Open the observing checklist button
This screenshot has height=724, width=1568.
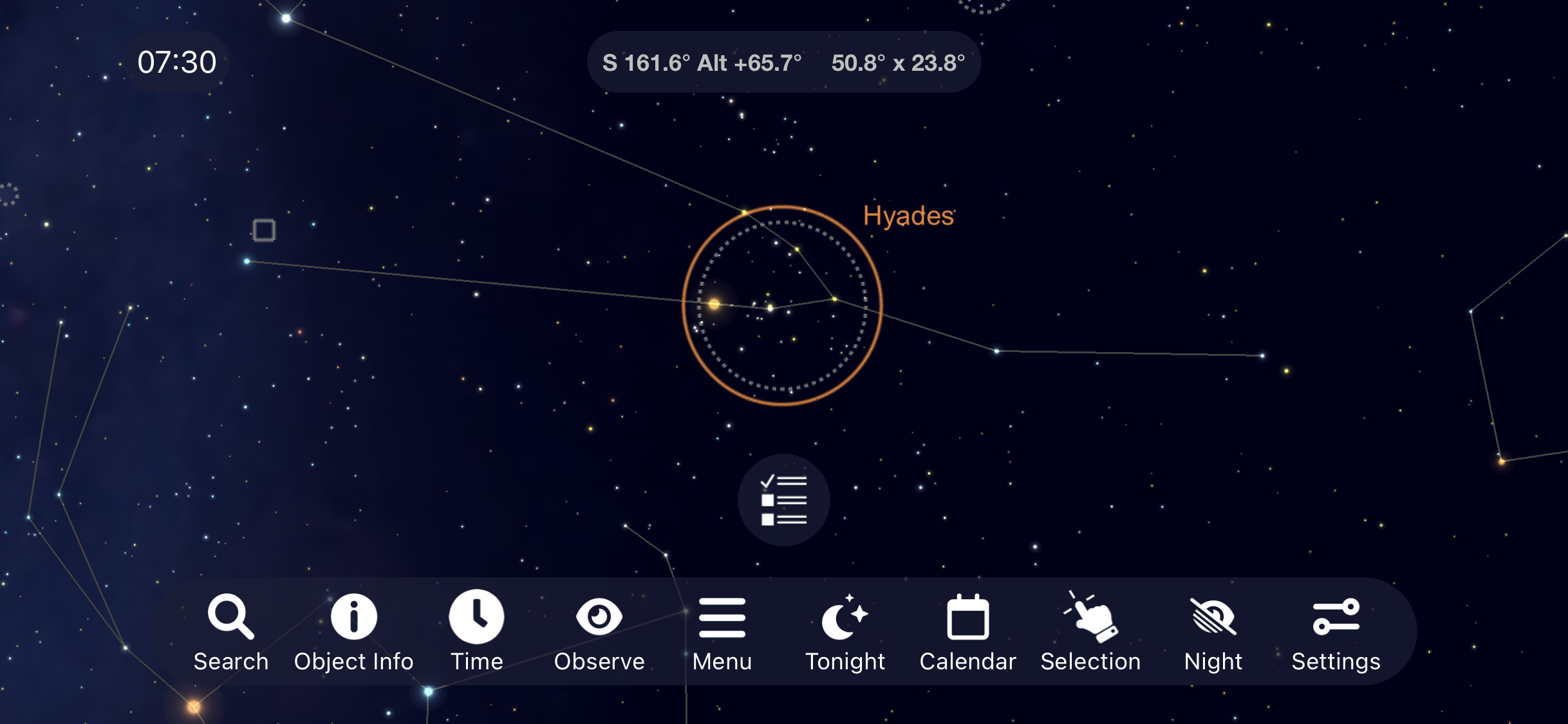783,500
